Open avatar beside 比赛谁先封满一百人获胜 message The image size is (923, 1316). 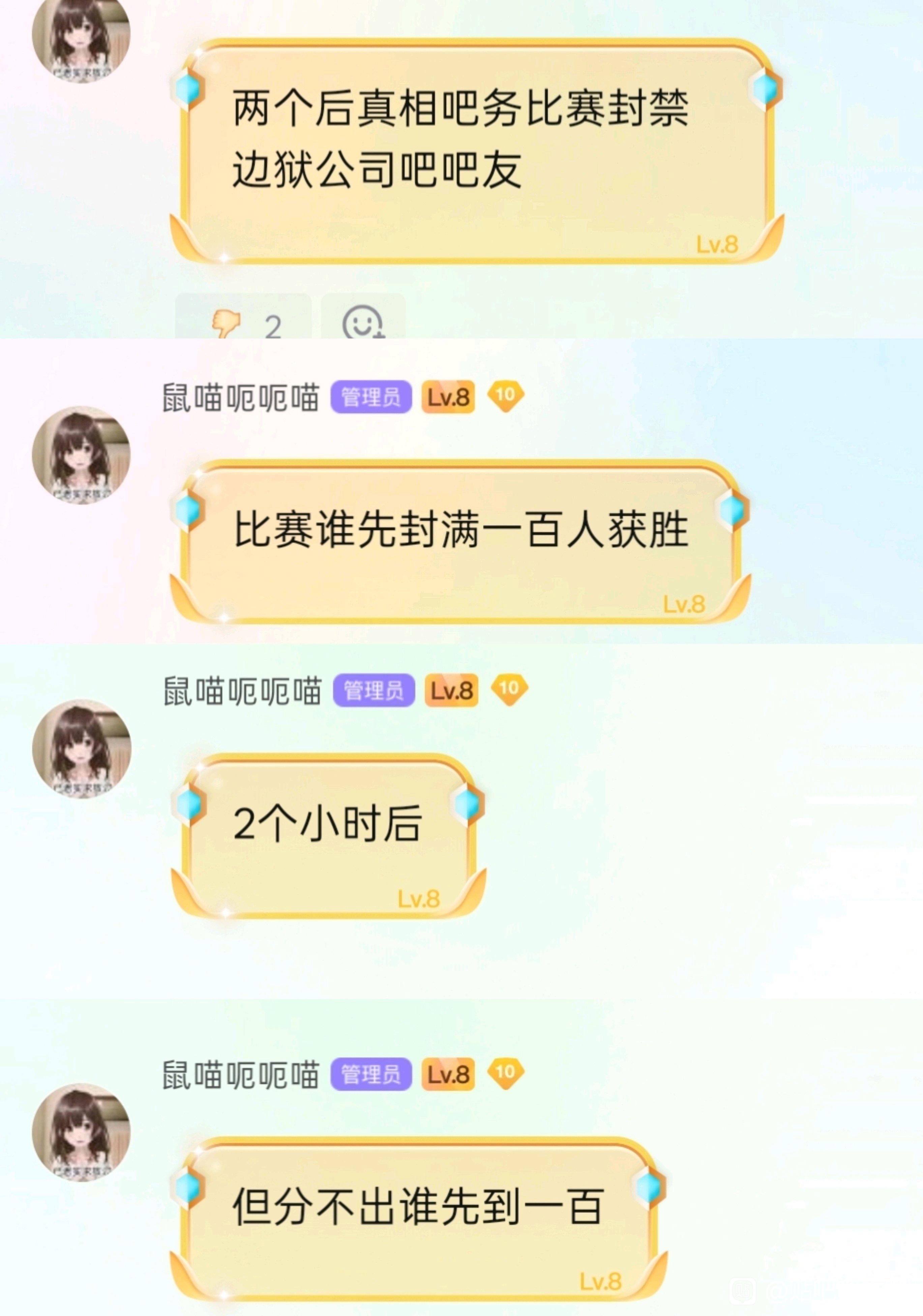coord(81,455)
